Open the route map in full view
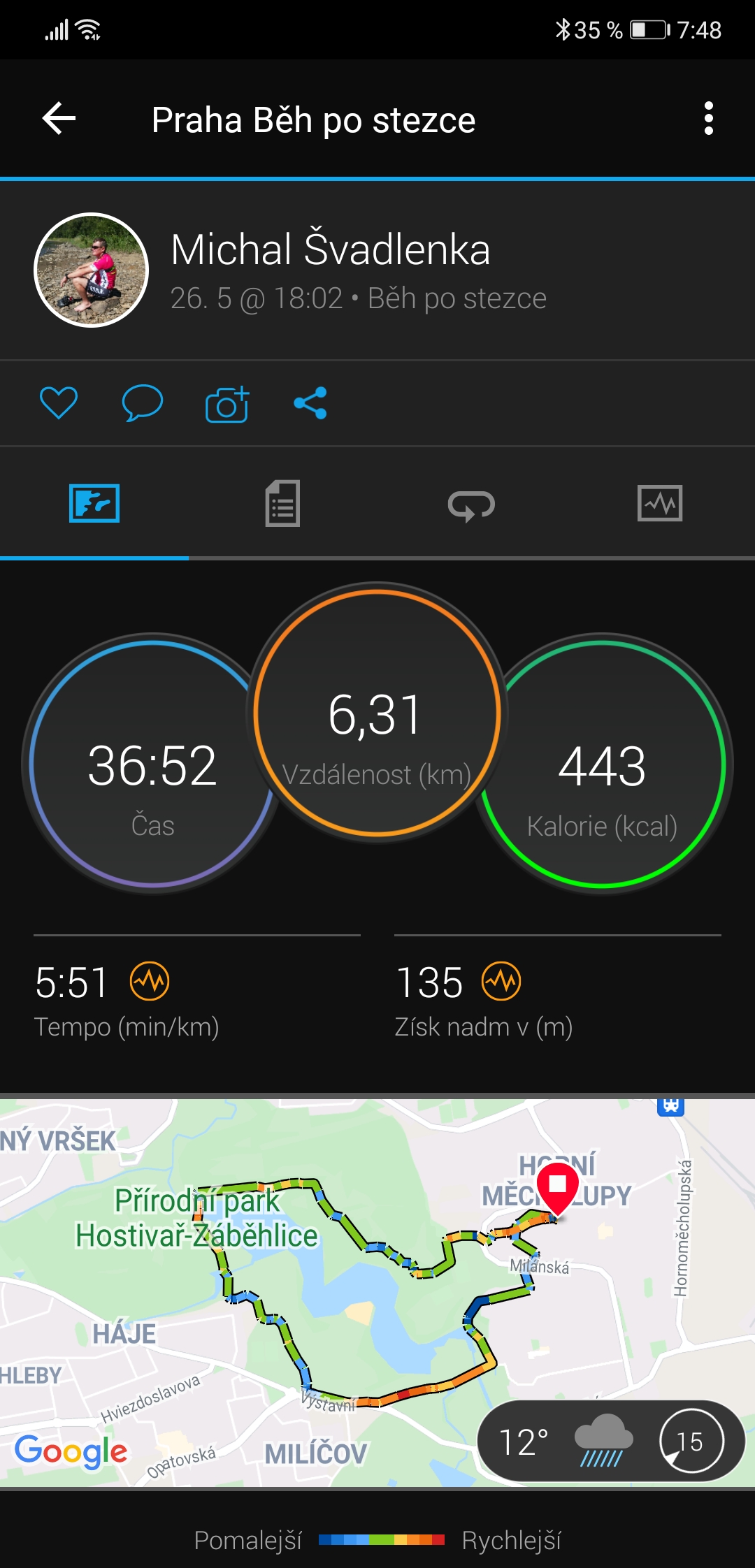The width and height of the screenshot is (755, 1568). pos(377,1293)
